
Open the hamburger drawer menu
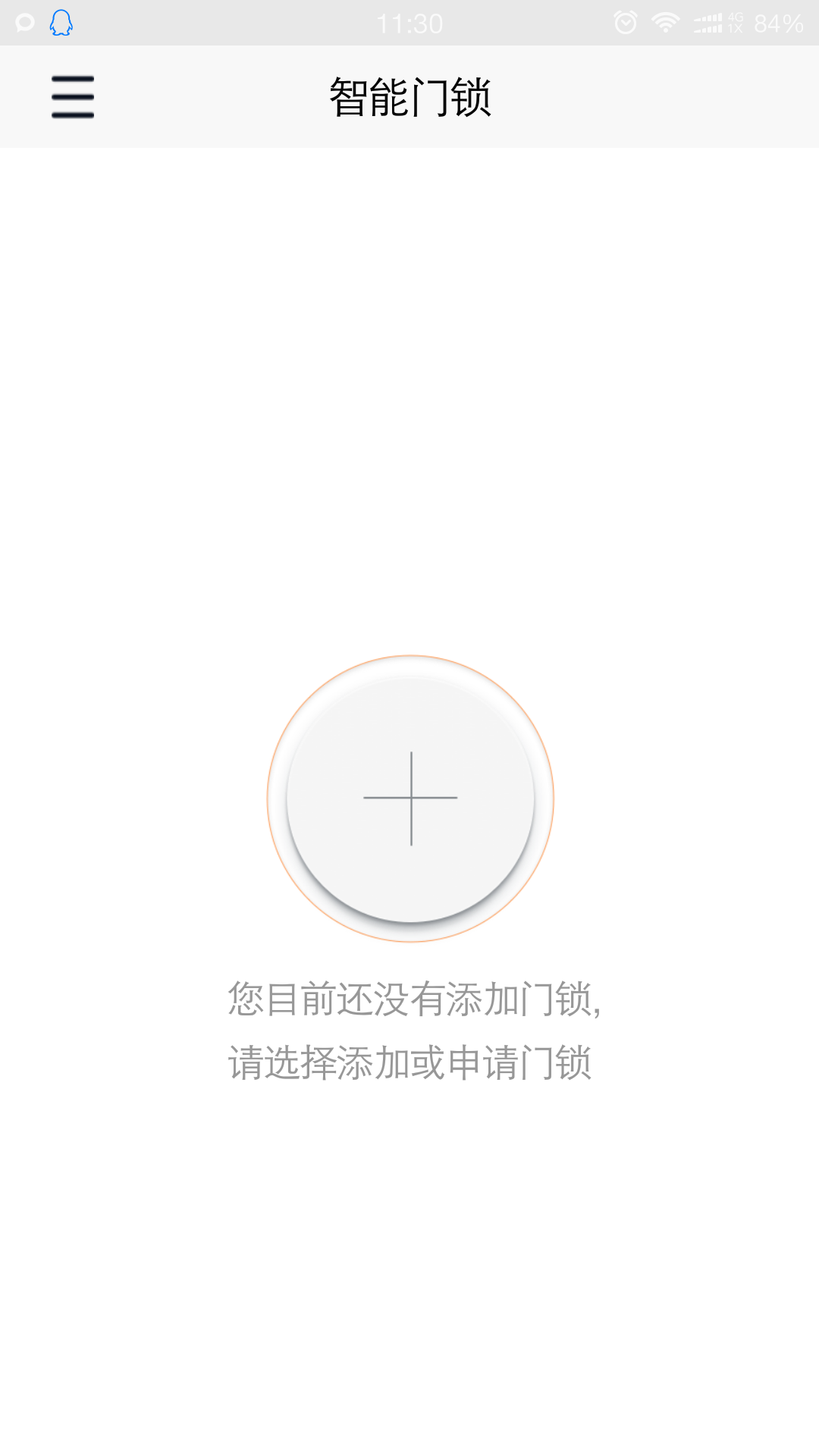[73, 97]
